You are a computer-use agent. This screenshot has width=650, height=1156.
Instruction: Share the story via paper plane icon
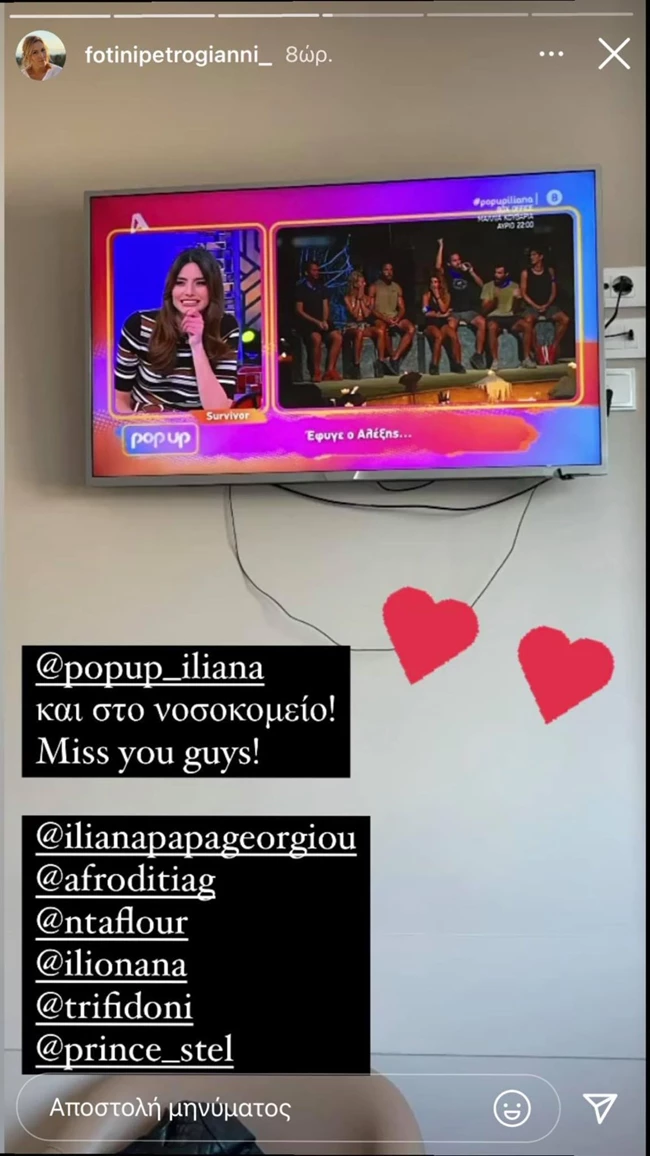tap(599, 1108)
